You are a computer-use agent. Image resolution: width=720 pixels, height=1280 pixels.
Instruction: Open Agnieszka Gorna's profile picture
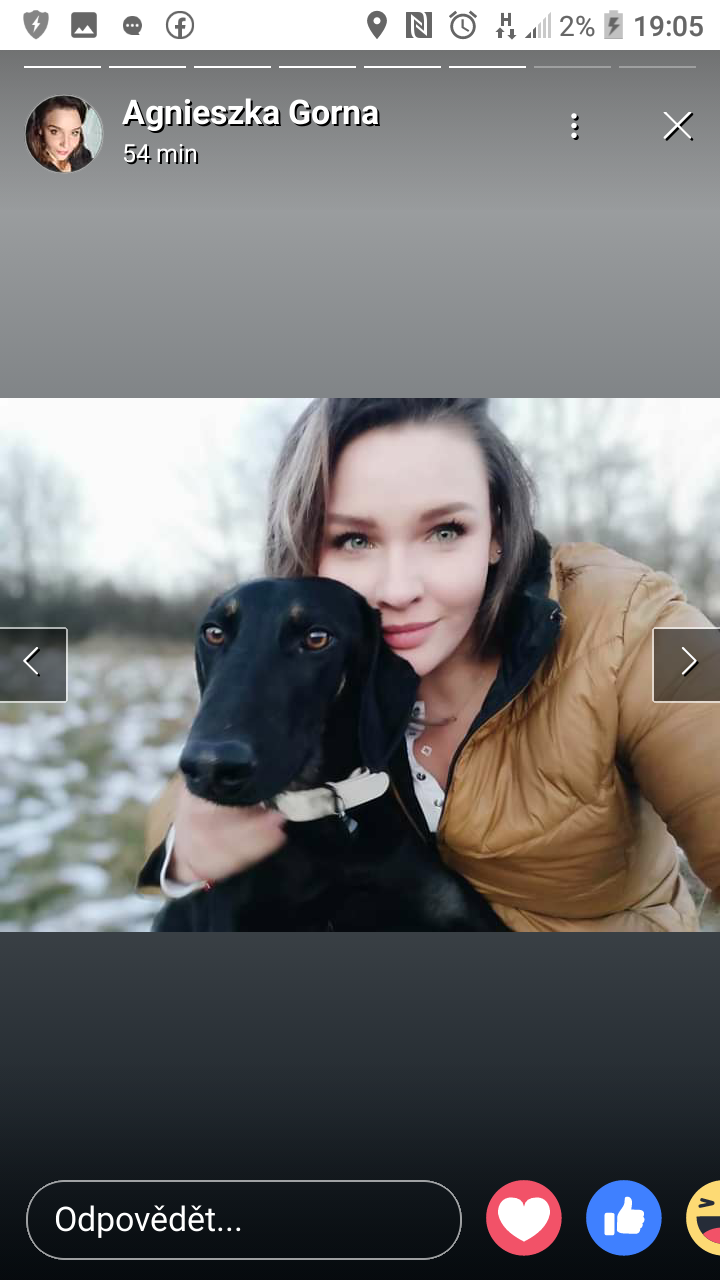(64, 134)
